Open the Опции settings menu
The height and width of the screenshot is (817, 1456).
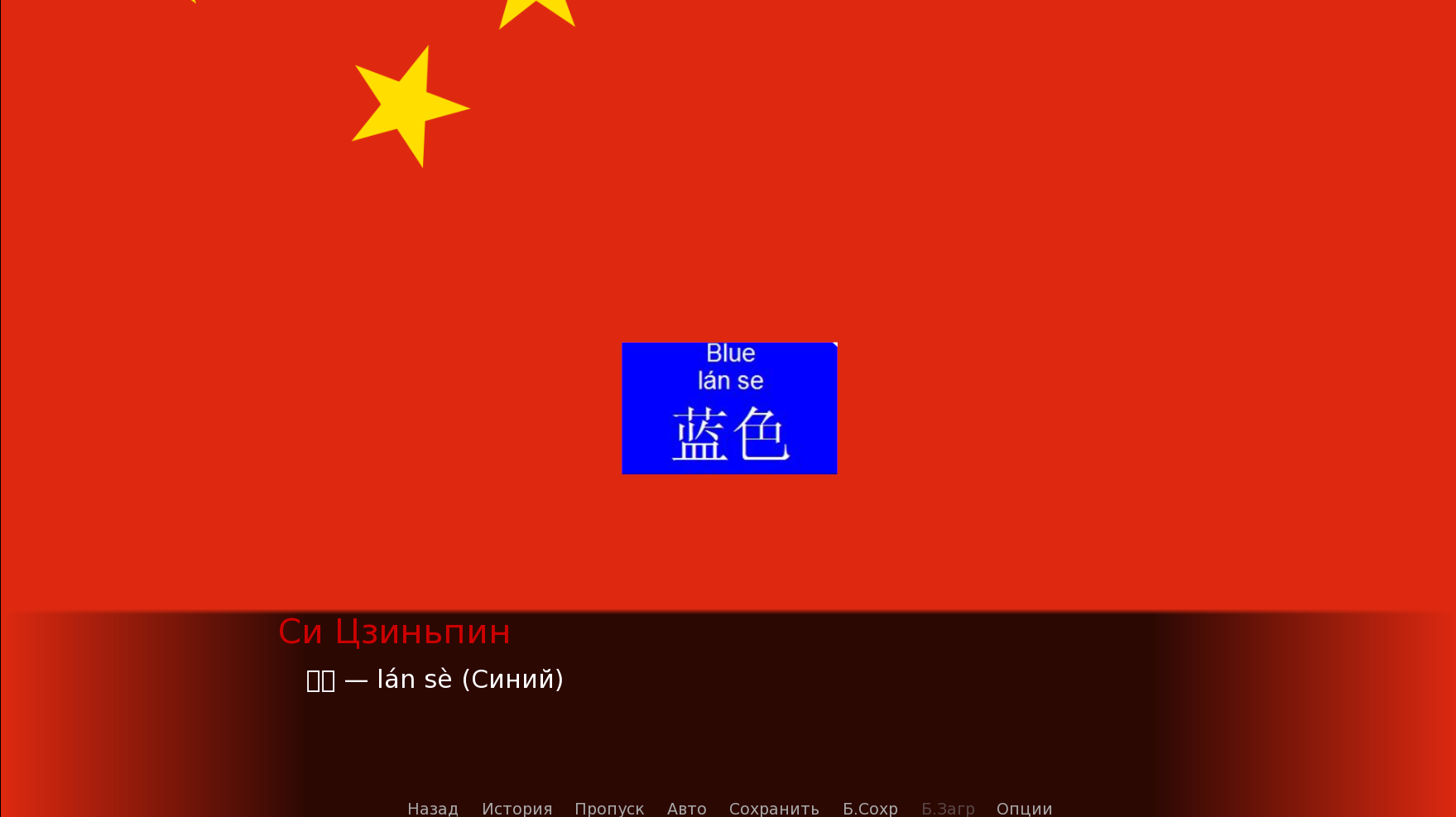tap(1024, 808)
